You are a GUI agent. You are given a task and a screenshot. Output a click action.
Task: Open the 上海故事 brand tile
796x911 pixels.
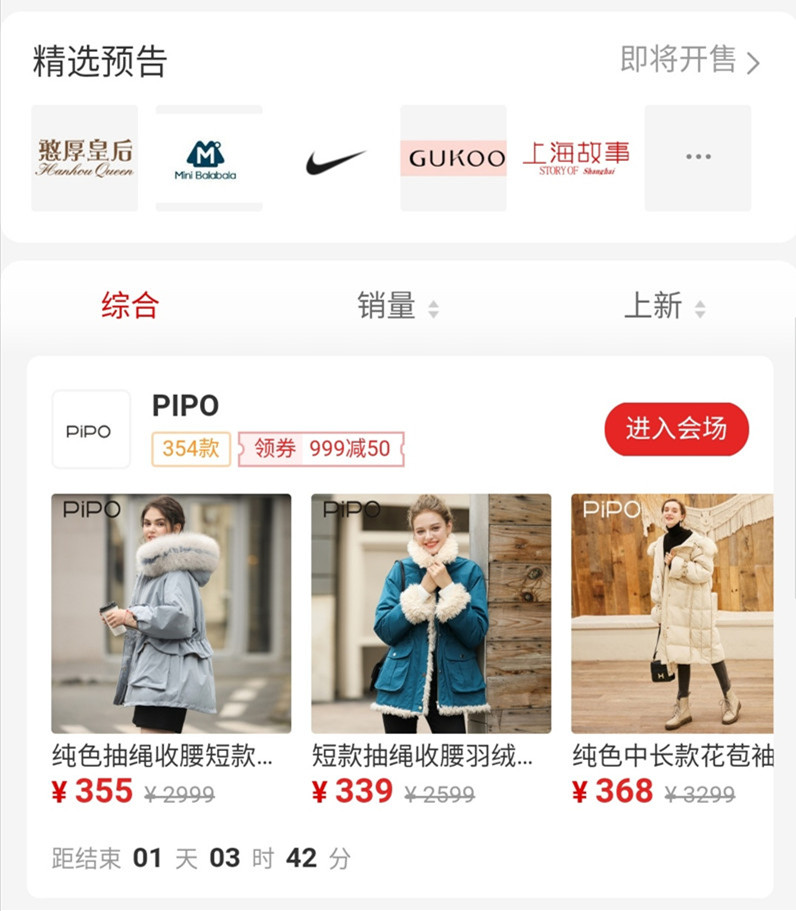576,158
